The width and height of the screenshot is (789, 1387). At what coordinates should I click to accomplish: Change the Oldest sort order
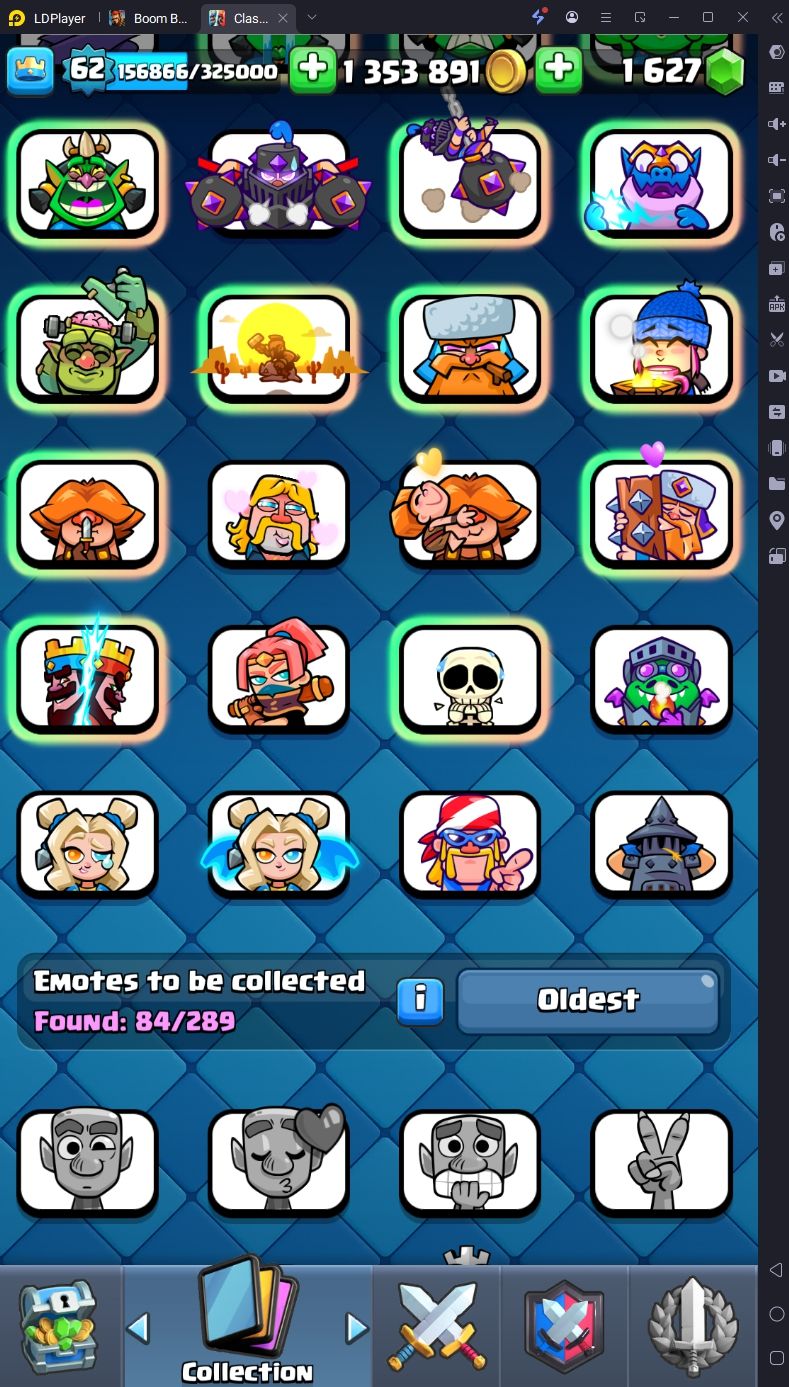[x=588, y=999]
